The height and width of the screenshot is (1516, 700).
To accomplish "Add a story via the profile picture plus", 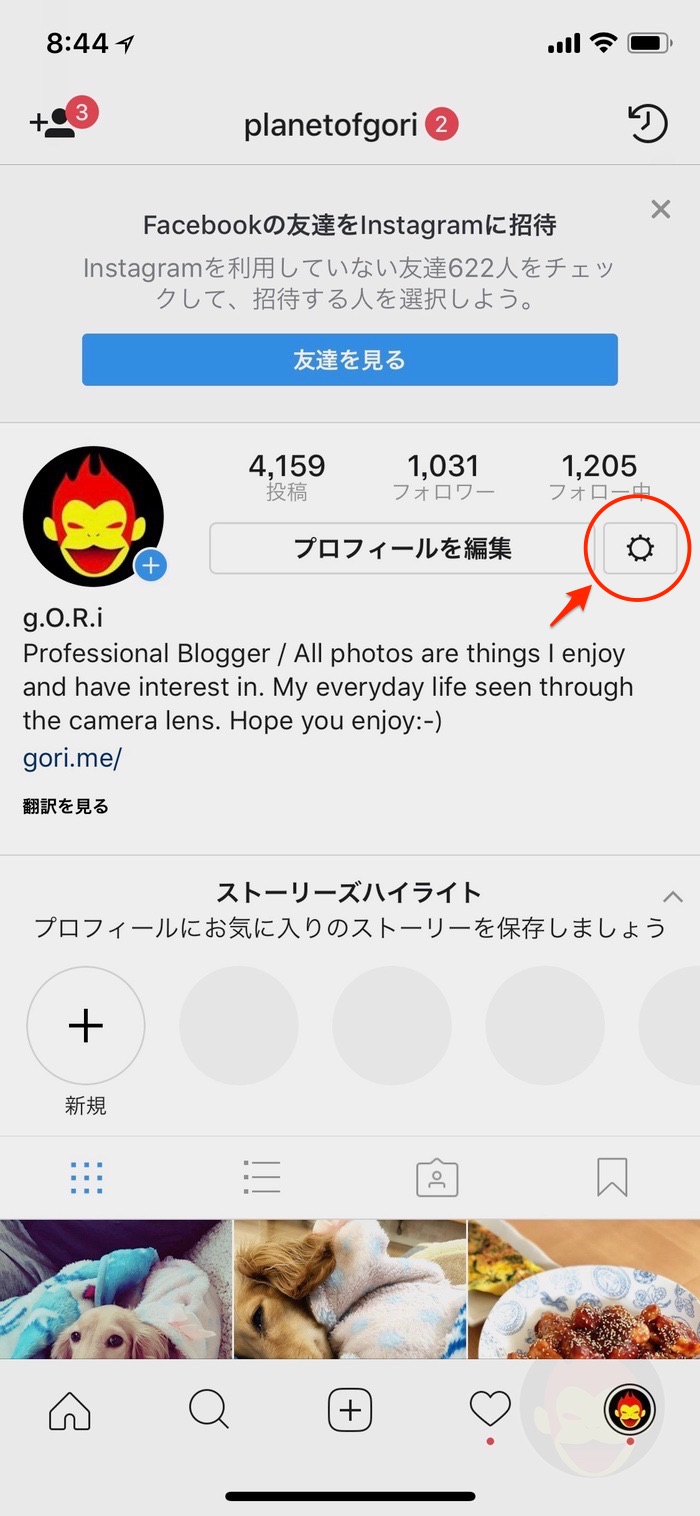I will 151,566.
